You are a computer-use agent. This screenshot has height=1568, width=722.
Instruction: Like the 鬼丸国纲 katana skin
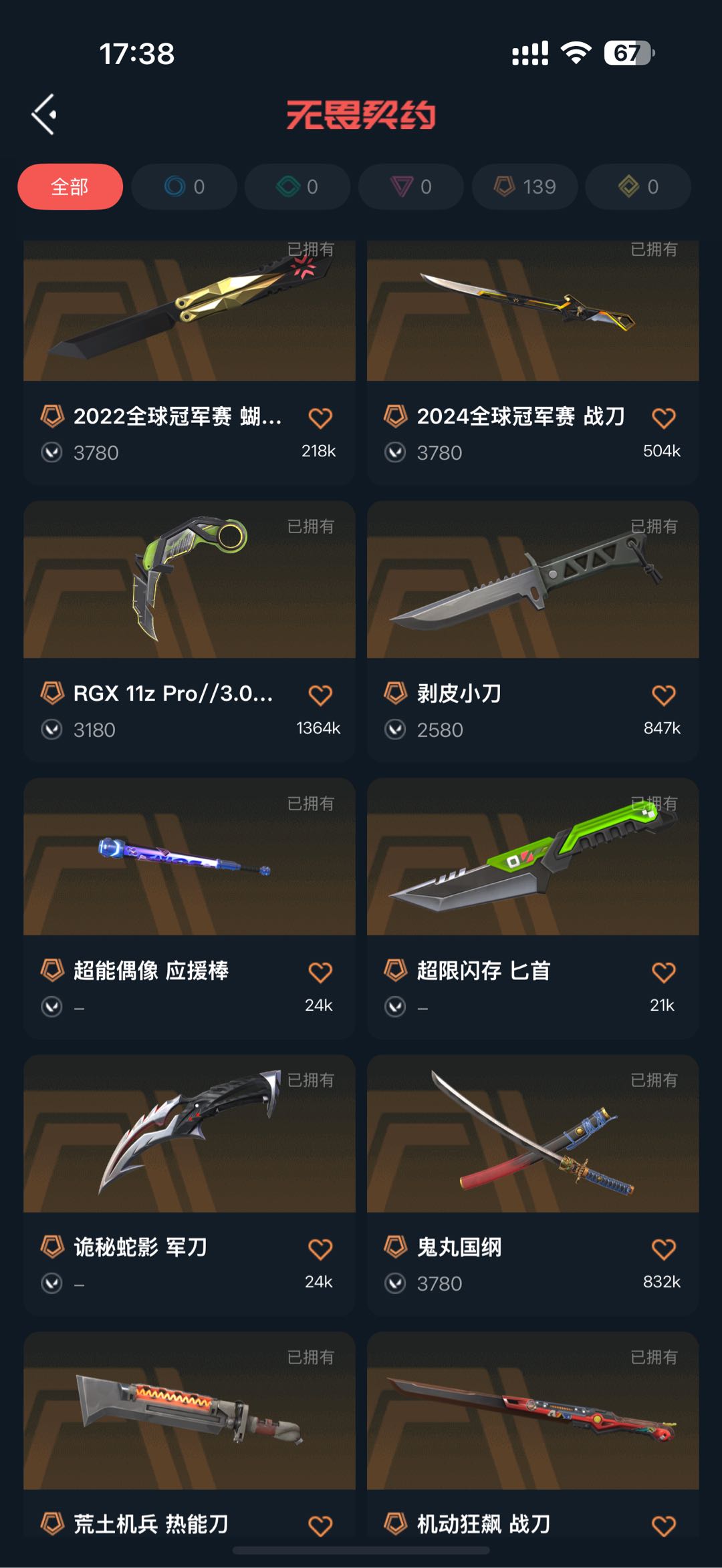[663, 1249]
